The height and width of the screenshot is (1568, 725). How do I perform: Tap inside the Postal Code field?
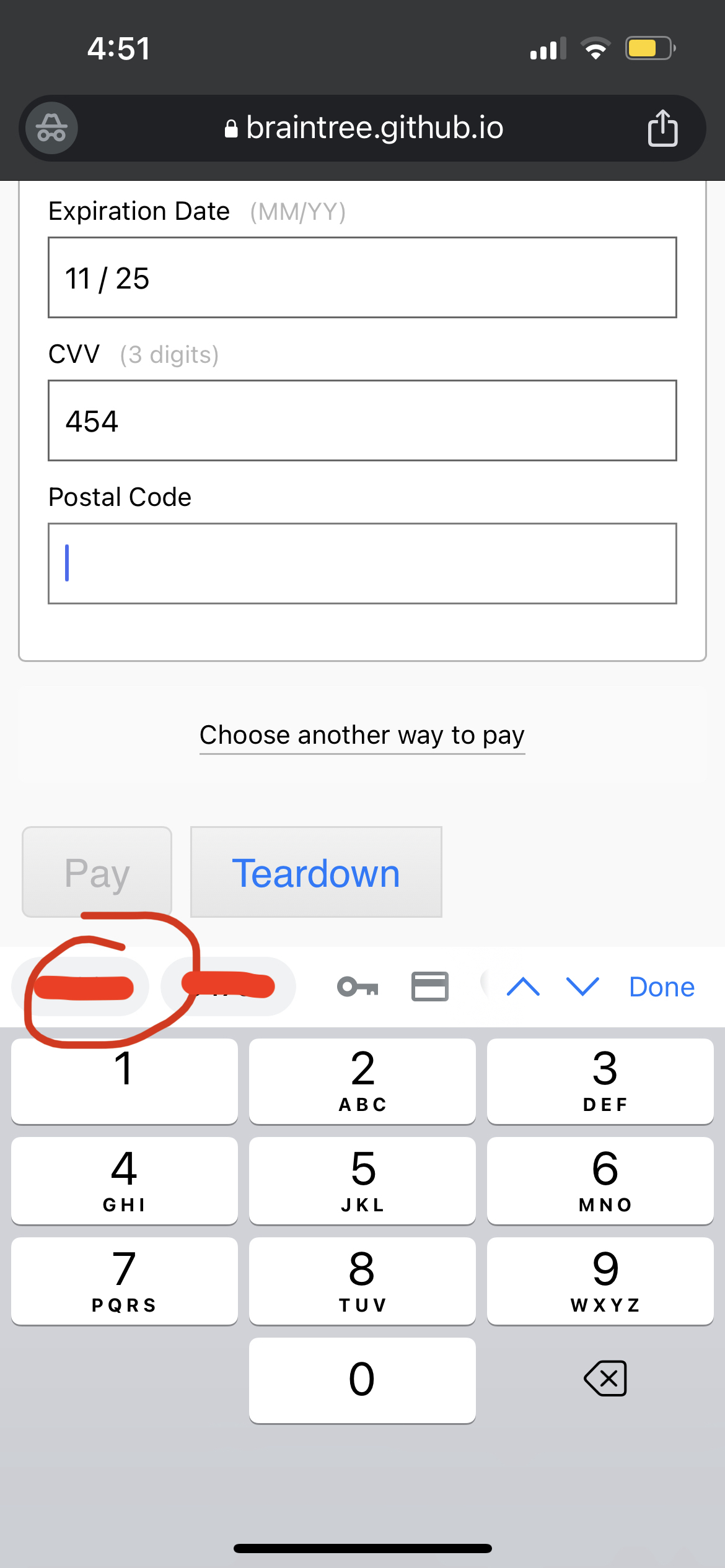point(362,564)
